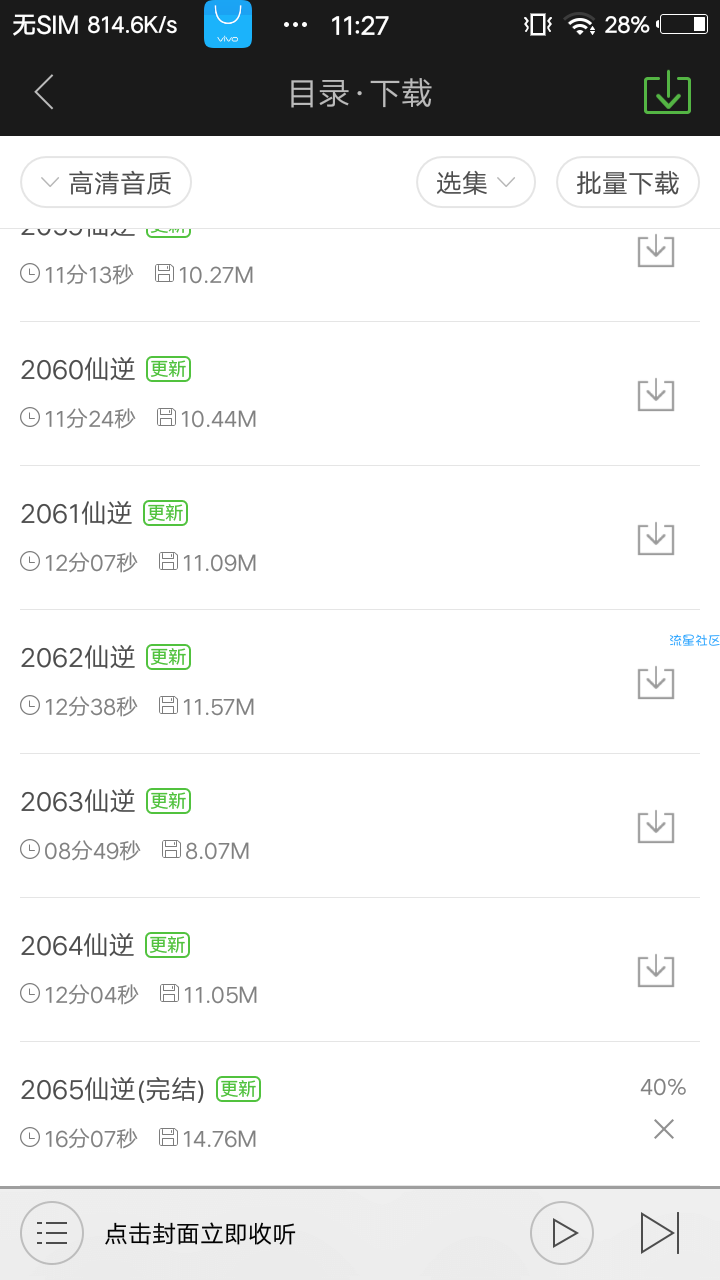Download episode 2063仙逆

[x=656, y=826]
